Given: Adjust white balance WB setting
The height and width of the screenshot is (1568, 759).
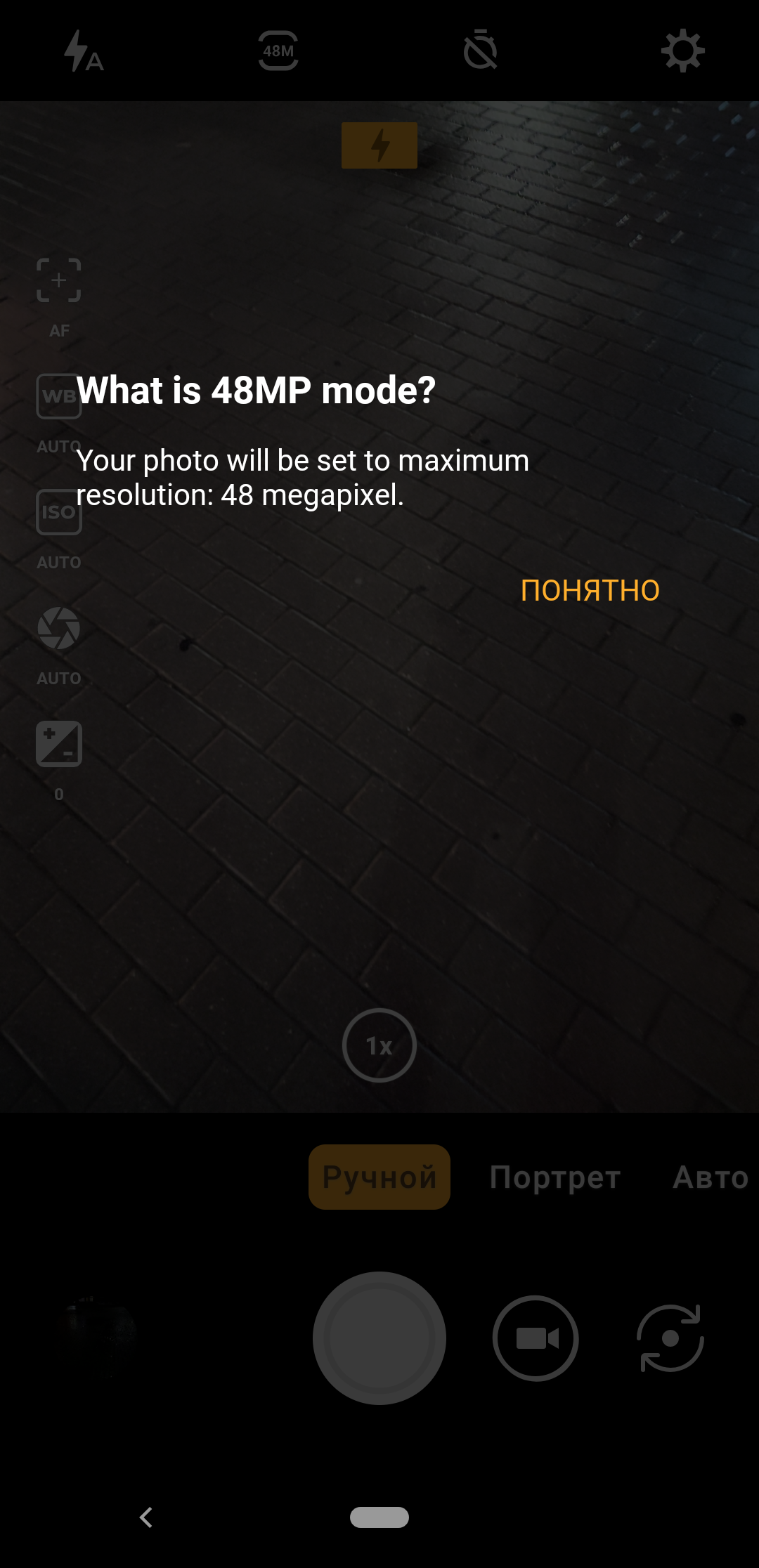Looking at the screenshot, I should [59, 397].
